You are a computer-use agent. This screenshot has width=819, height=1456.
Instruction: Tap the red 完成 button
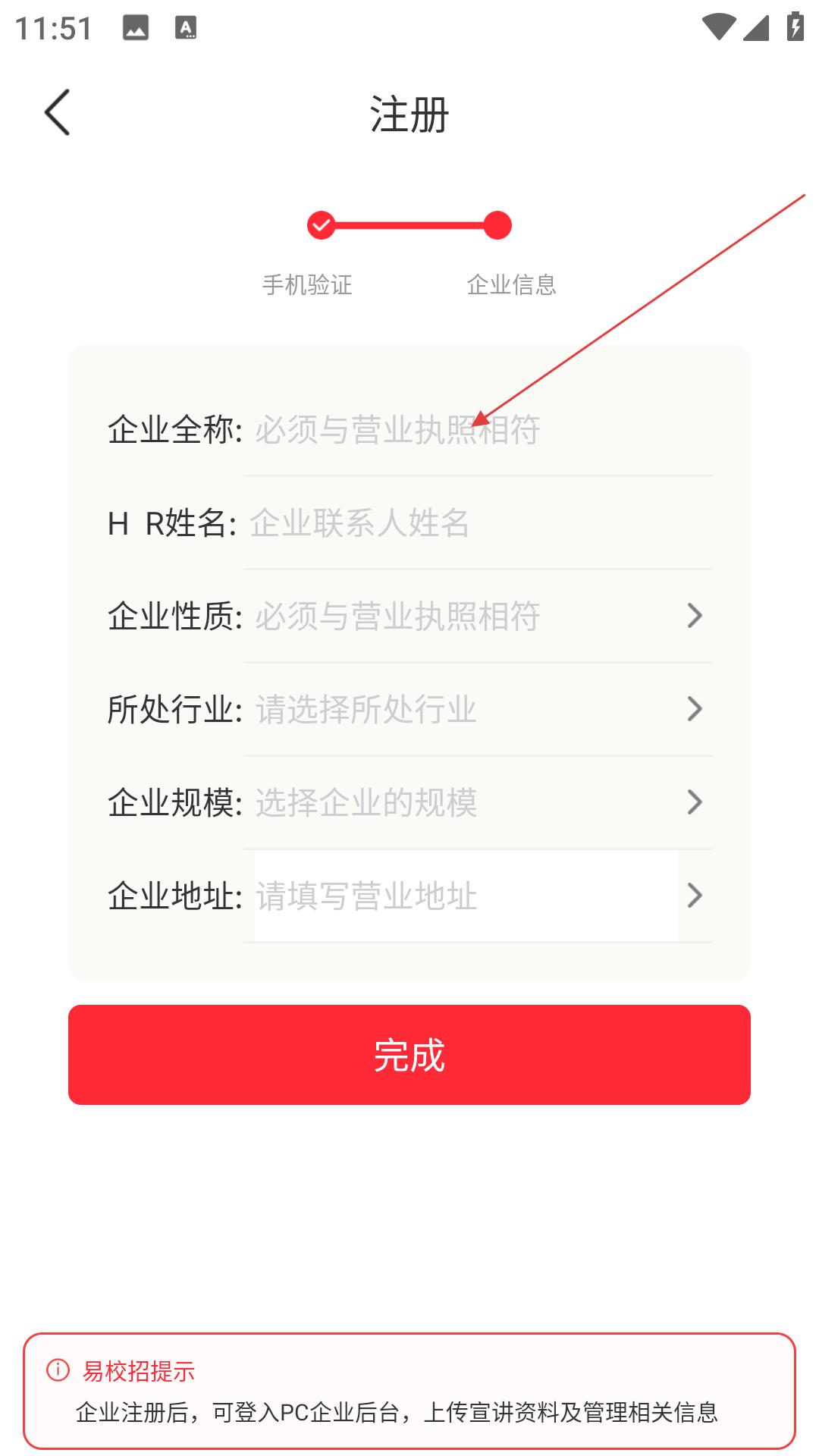coord(409,1055)
